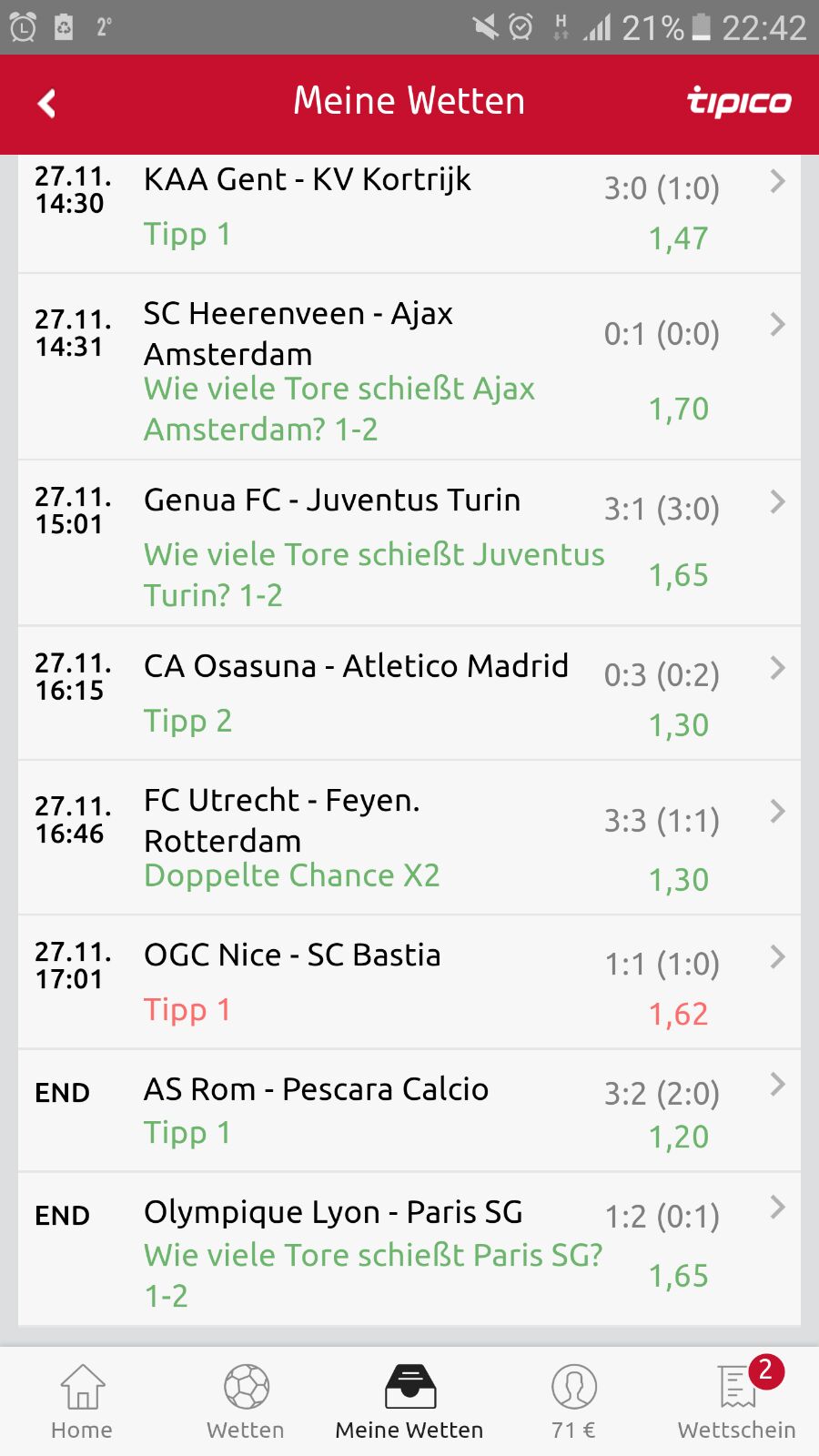Screen dimensions: 819x1456
Task: Open Genua FC - Juventus Turin bet
Action: tap(409, 543)
